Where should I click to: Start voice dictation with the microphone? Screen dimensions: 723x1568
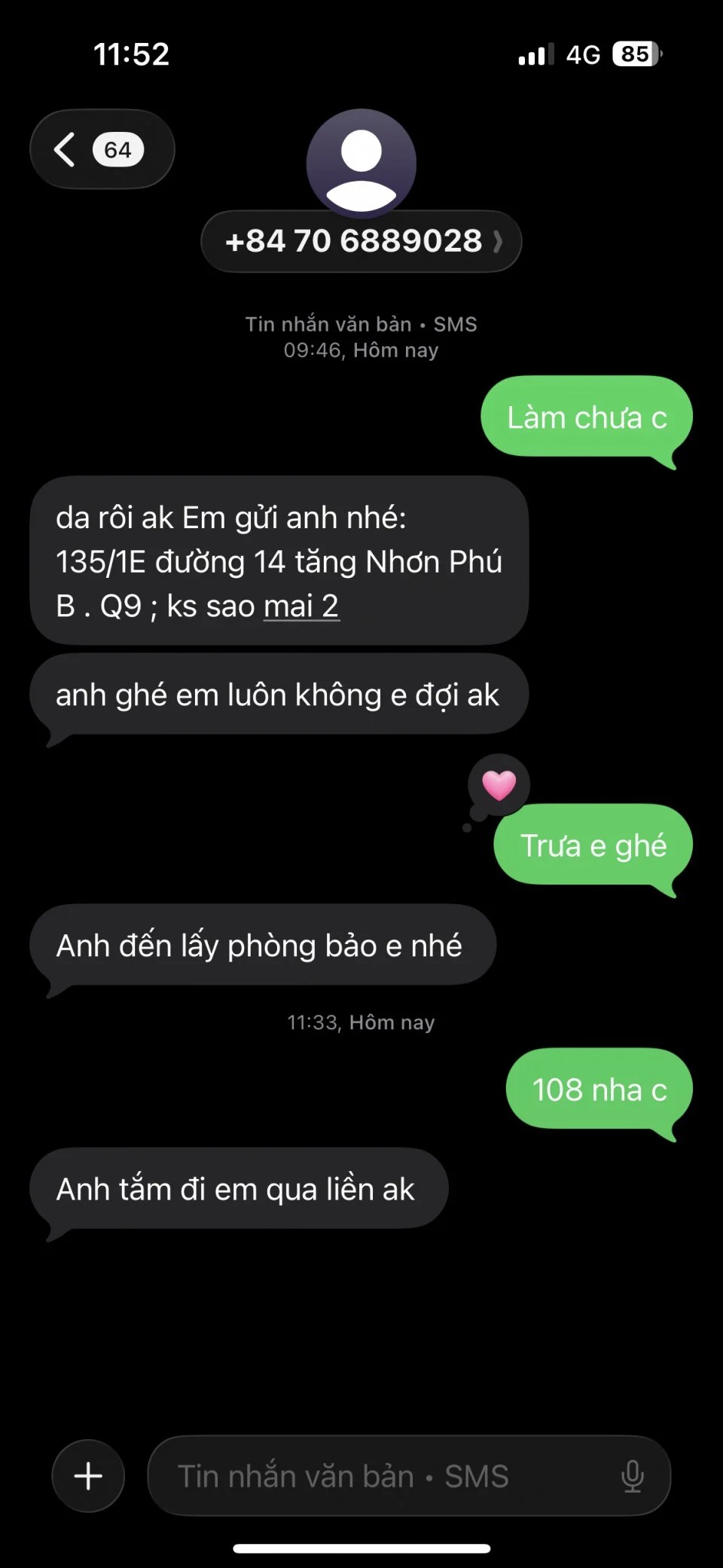632,1476
